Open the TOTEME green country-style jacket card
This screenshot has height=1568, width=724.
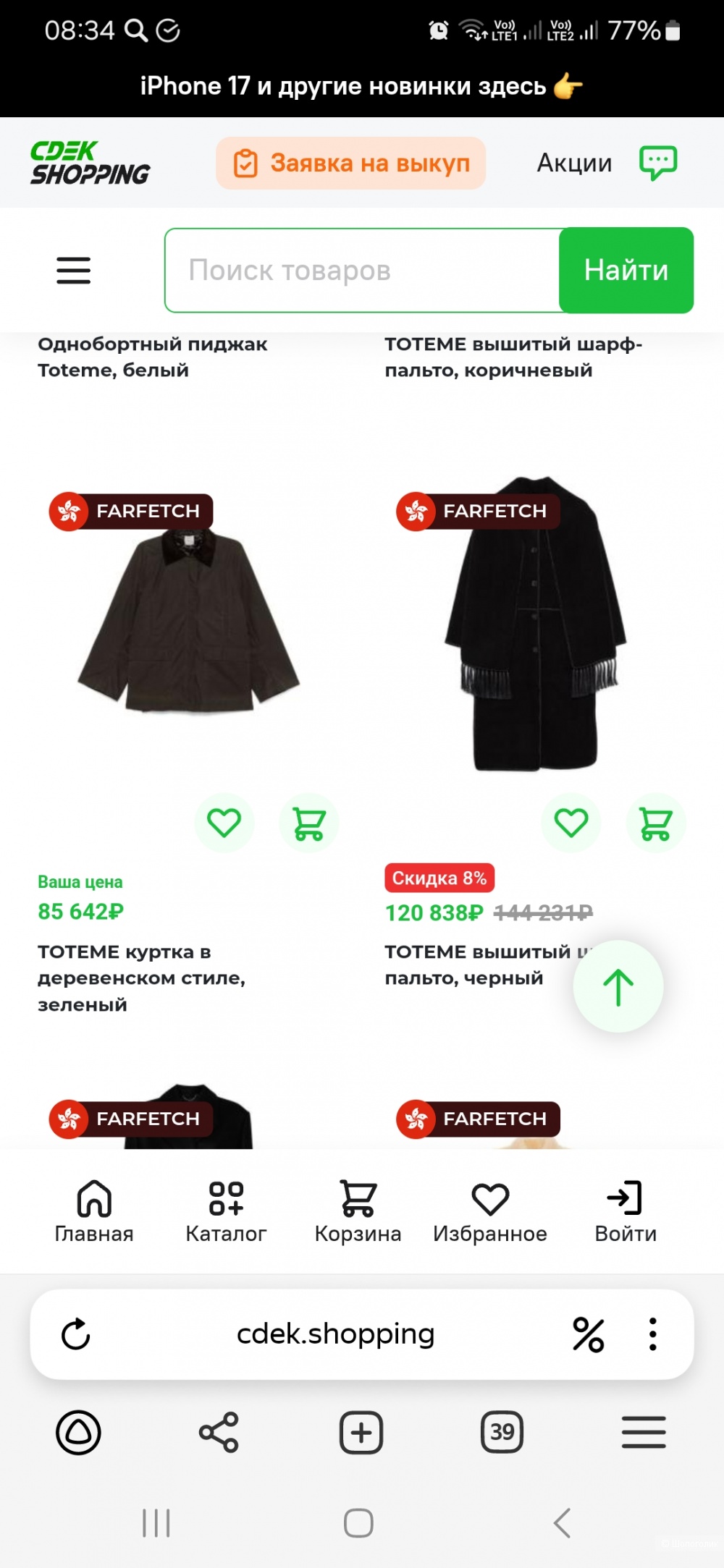188,622
